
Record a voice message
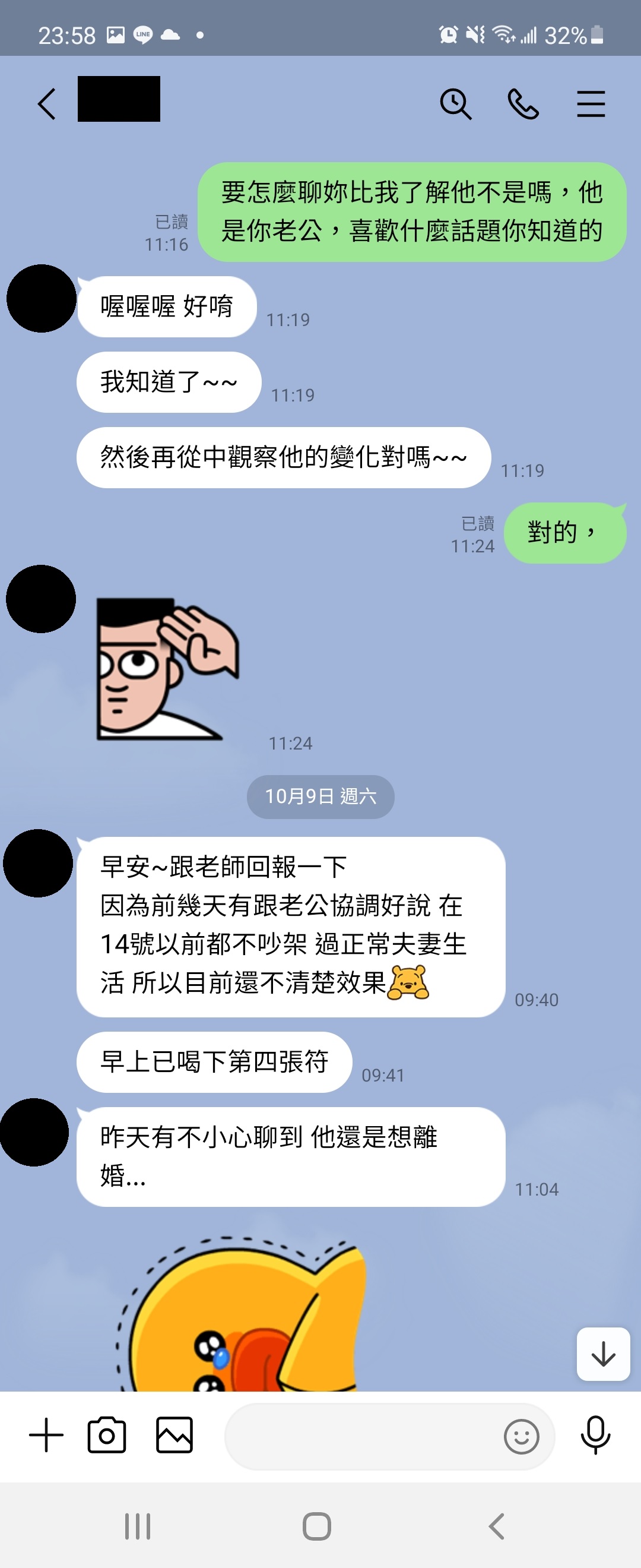click(x=595, y=1435)
